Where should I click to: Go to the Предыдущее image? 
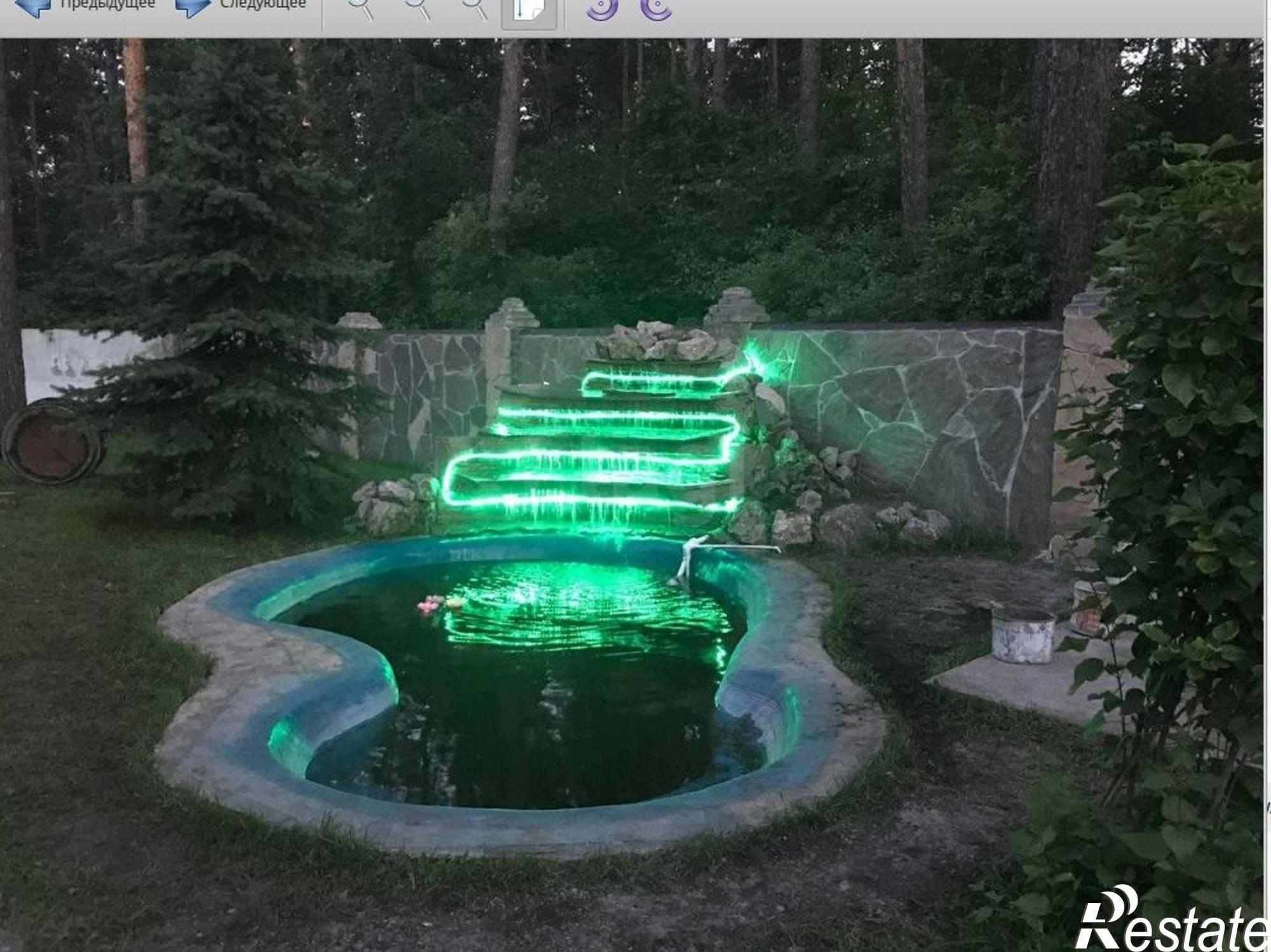pyautogui.click(x=83, y=5)
